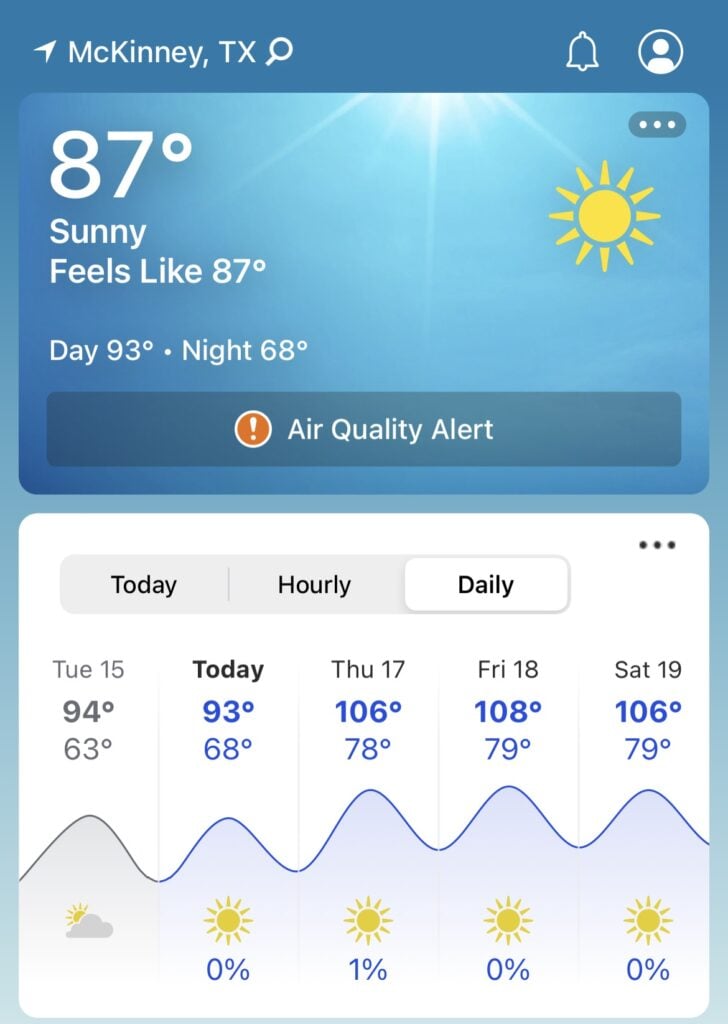The height and width of the screenshot is (1024, 728).
Task: Open forecast card three-dot menu
Action: pyautogui.click(x=657, y=545)
